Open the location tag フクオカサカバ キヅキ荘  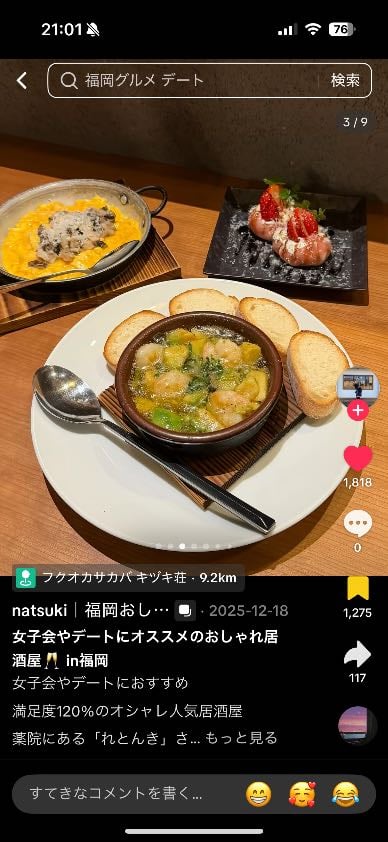click(129, 578)
